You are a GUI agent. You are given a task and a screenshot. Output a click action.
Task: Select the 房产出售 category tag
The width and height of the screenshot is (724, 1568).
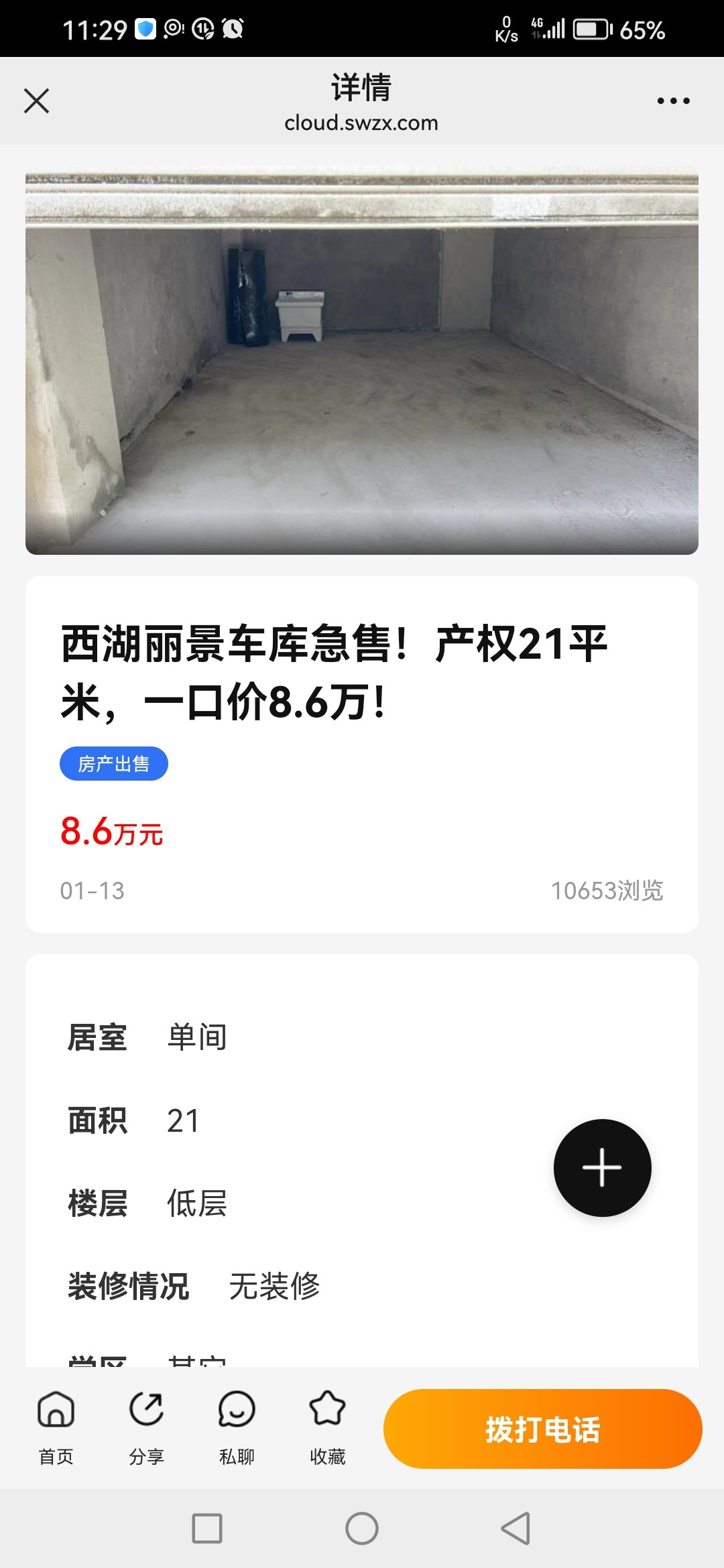click(114, 764)
